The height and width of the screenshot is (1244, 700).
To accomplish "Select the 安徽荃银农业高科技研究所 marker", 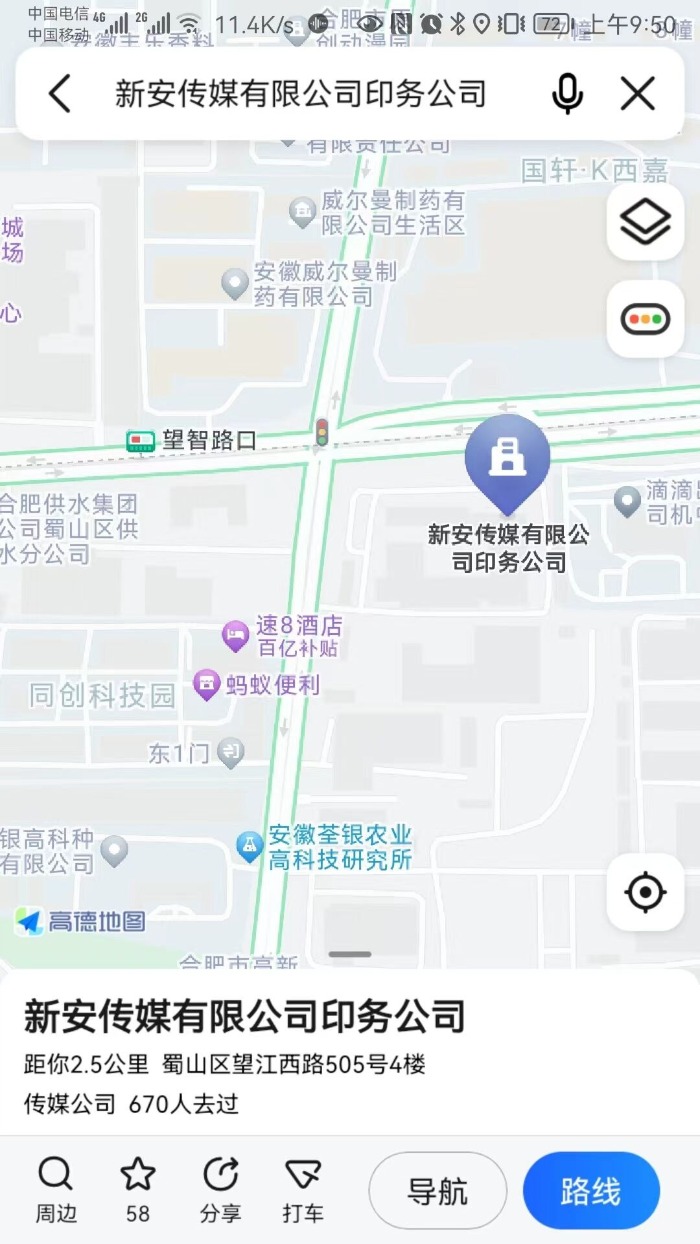I will tap(249, 846).
